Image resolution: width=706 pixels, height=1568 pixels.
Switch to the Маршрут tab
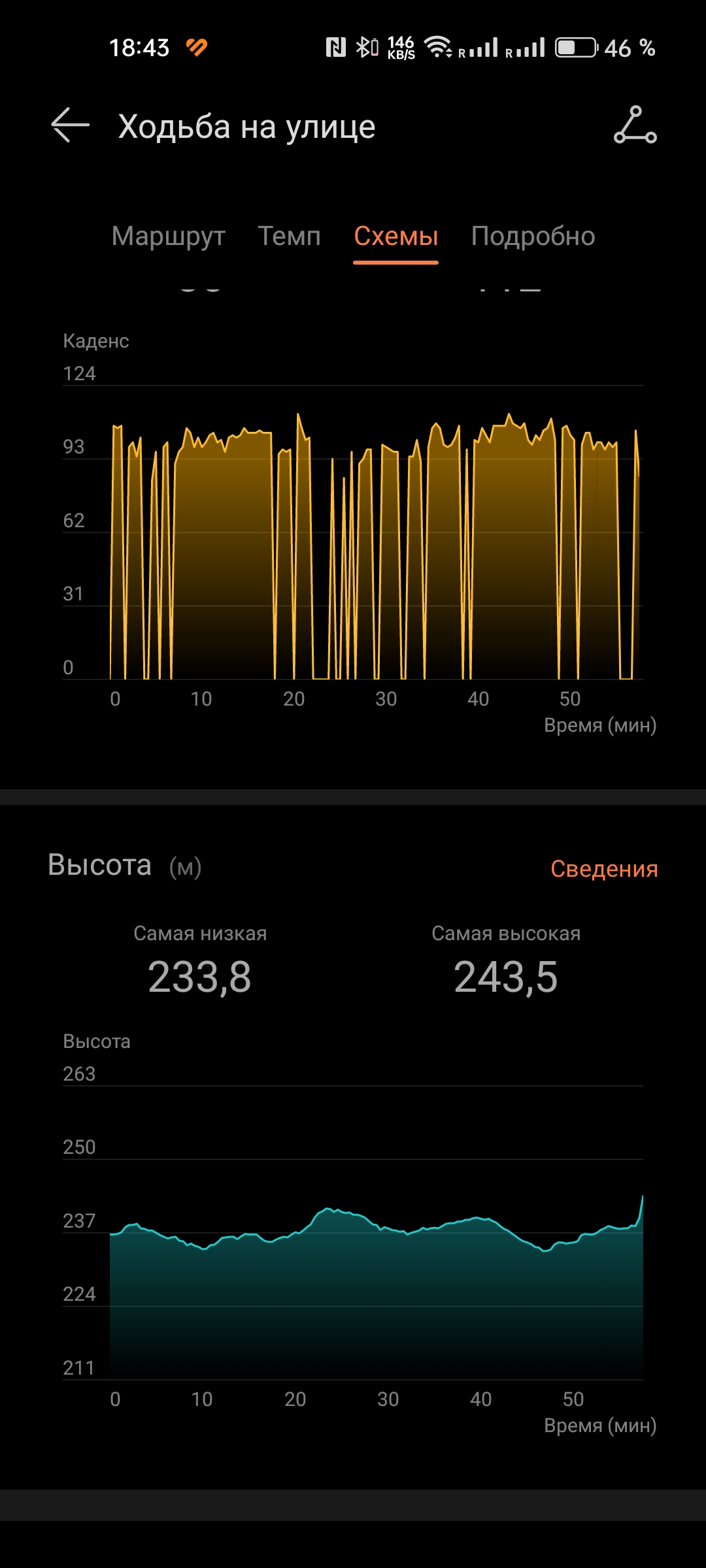169,237
